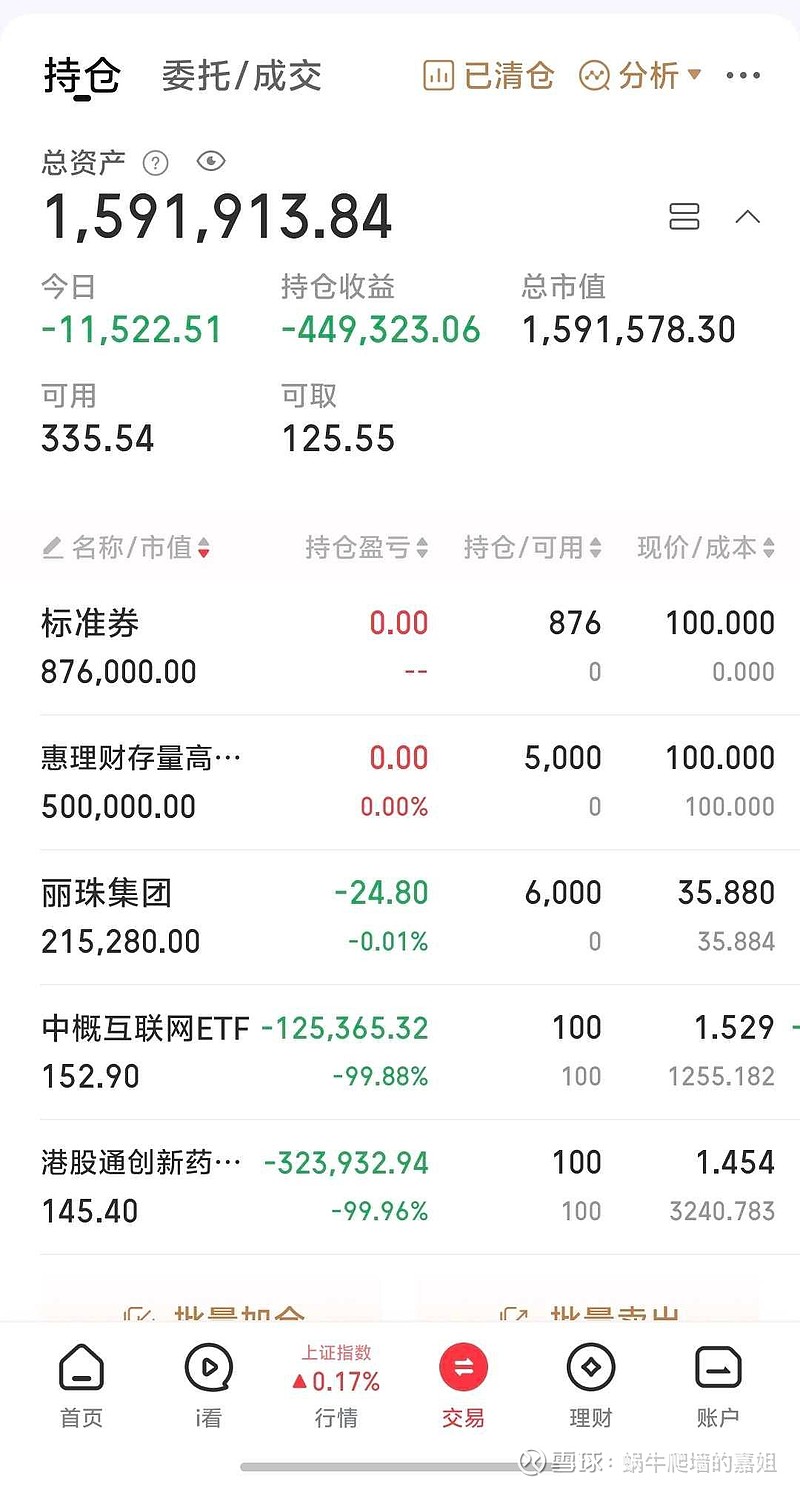Collapse the assets summary section
Screen dimensions: 800x1487
[x=748, y=217]
